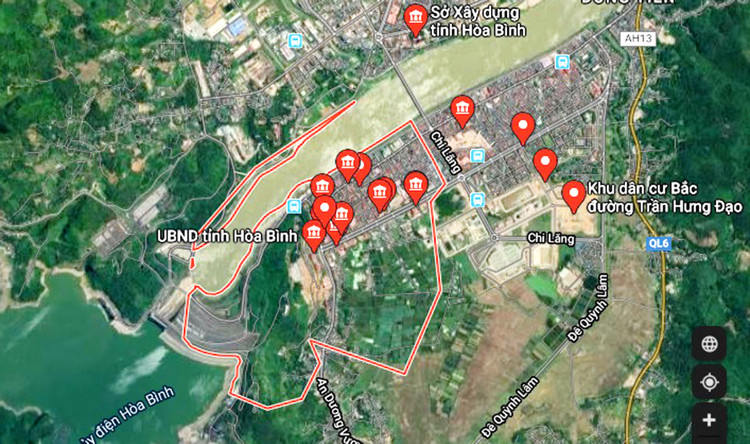The image size is (750, 444).
Task: Open the globe view button
Action: coord(709,343)
